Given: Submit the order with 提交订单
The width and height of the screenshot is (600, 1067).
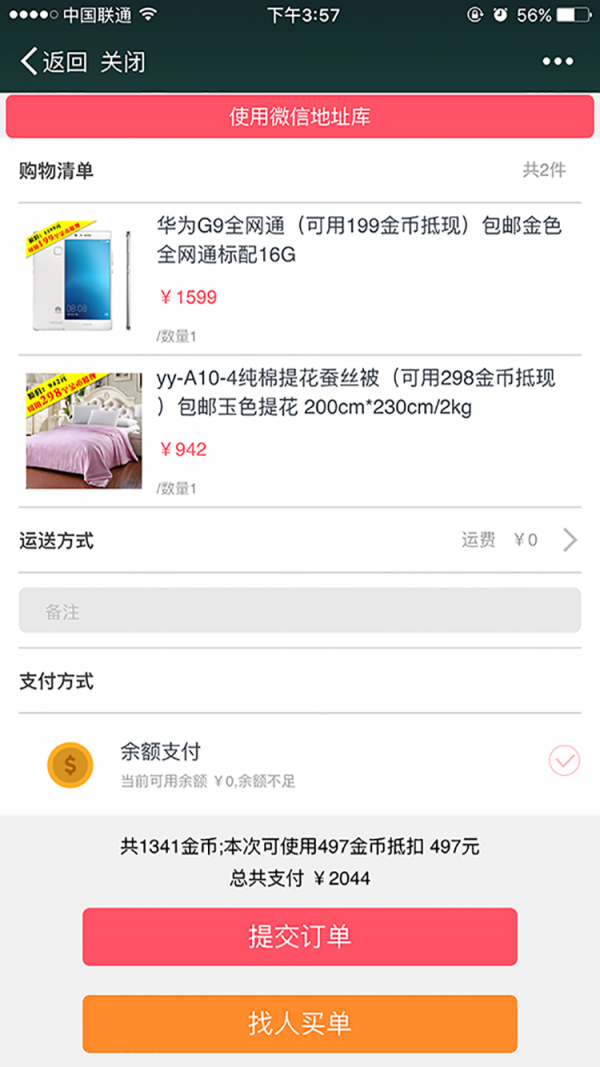Looking at the screenshot, I should (x=300, y=937).
